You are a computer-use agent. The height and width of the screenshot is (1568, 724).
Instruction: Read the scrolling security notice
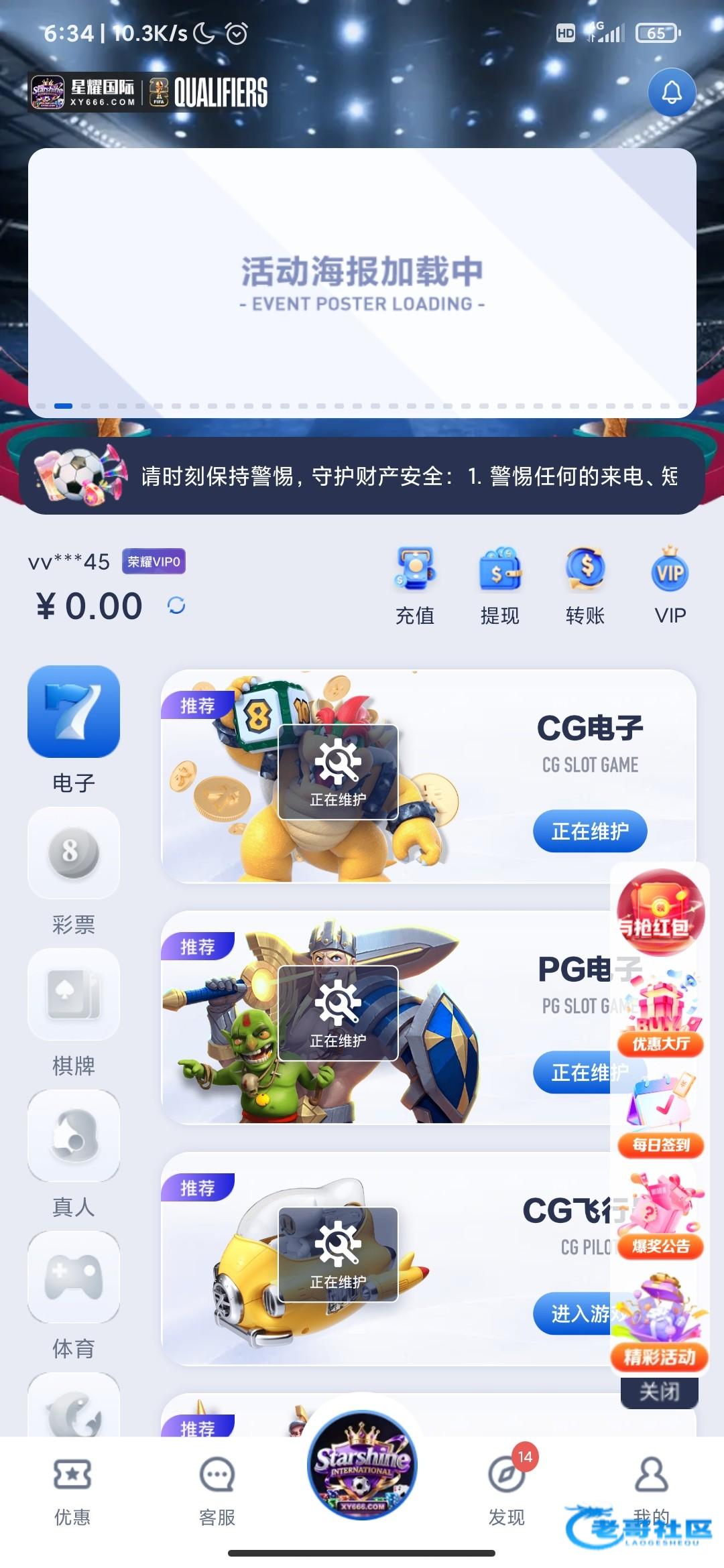click(x=409, y=476)
